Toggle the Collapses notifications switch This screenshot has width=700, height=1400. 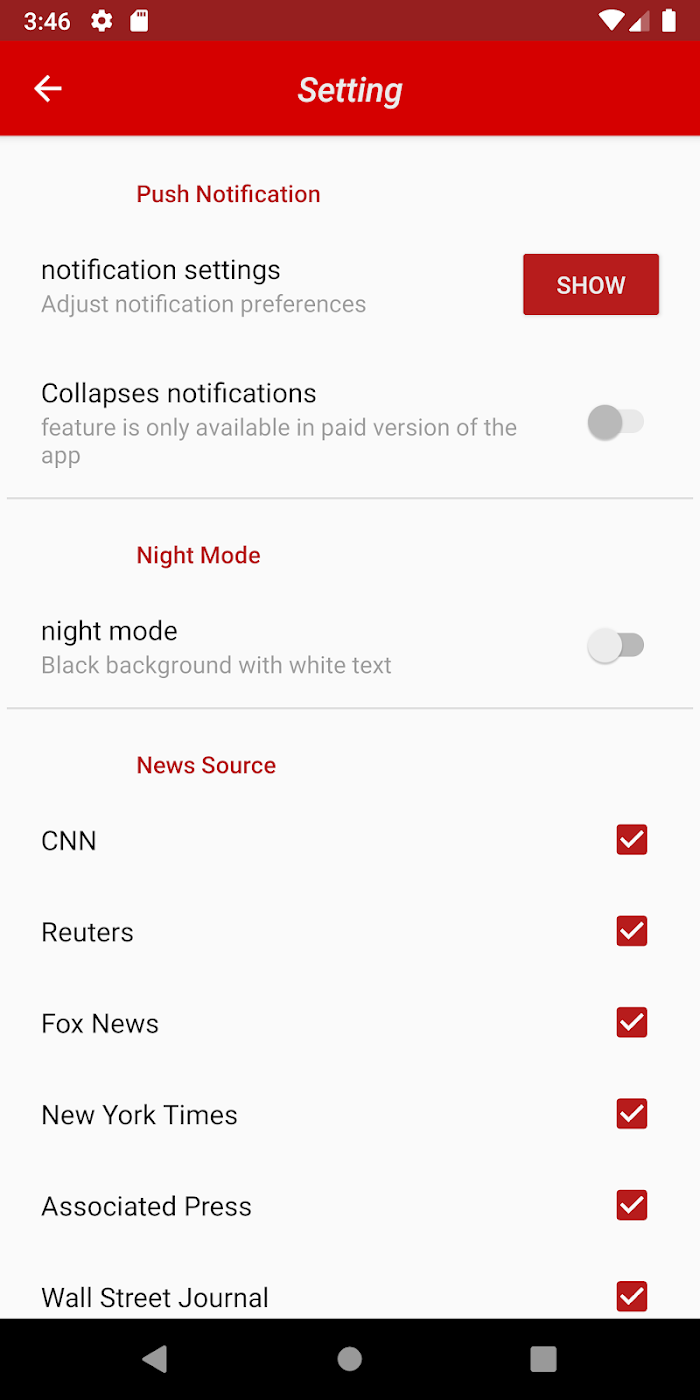tap(615, 423)
